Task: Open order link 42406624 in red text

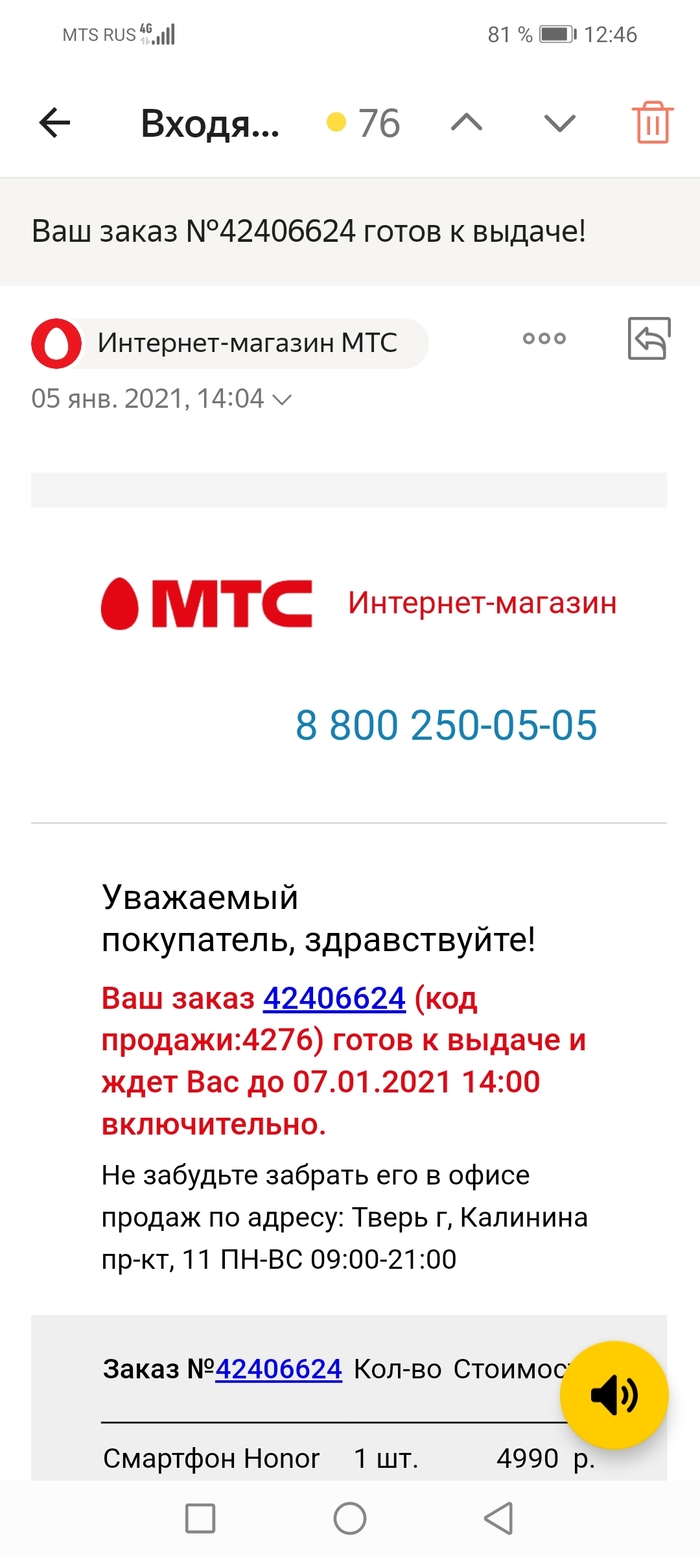Action: point(333,998)
